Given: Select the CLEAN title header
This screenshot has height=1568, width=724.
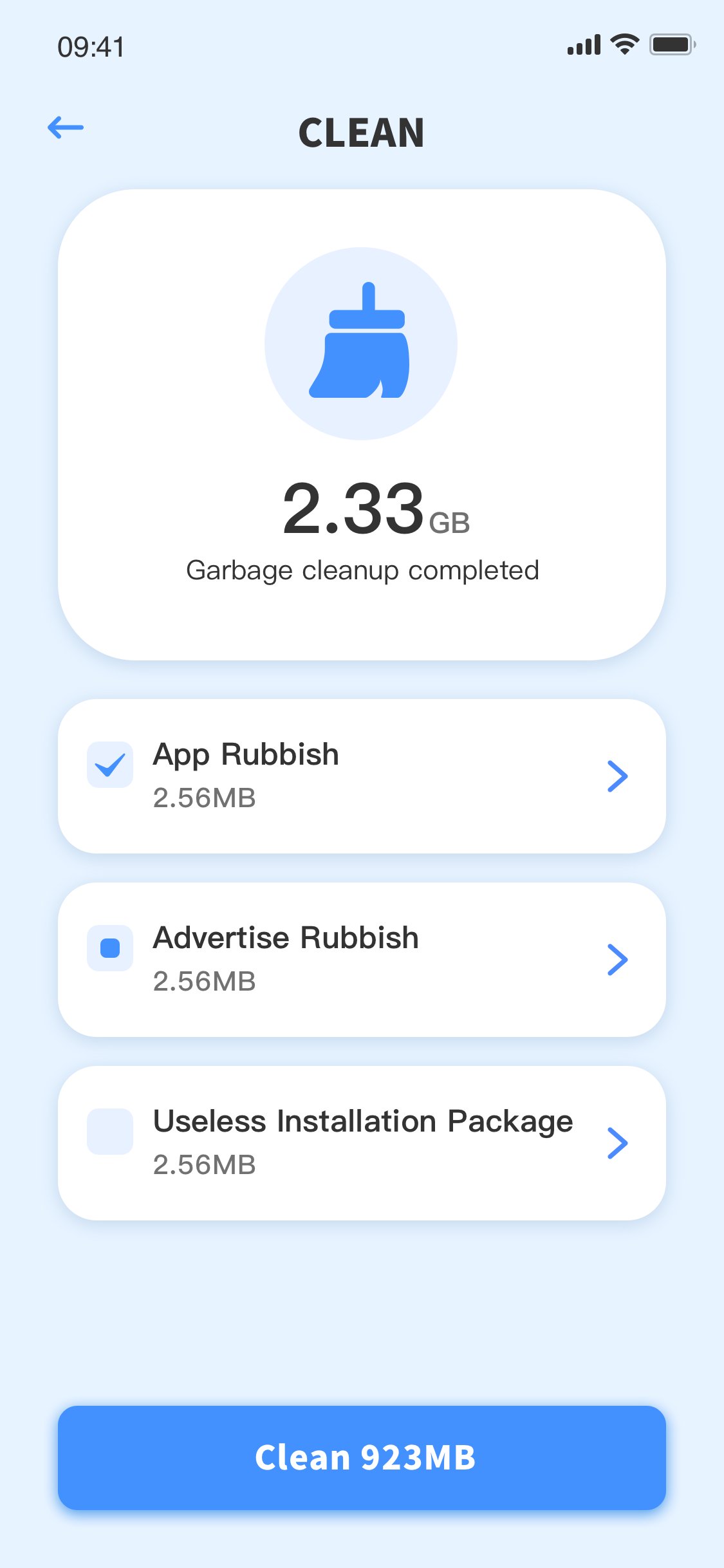Looking at the screenshot, I should pyautogui.click(x=362, y=133).
